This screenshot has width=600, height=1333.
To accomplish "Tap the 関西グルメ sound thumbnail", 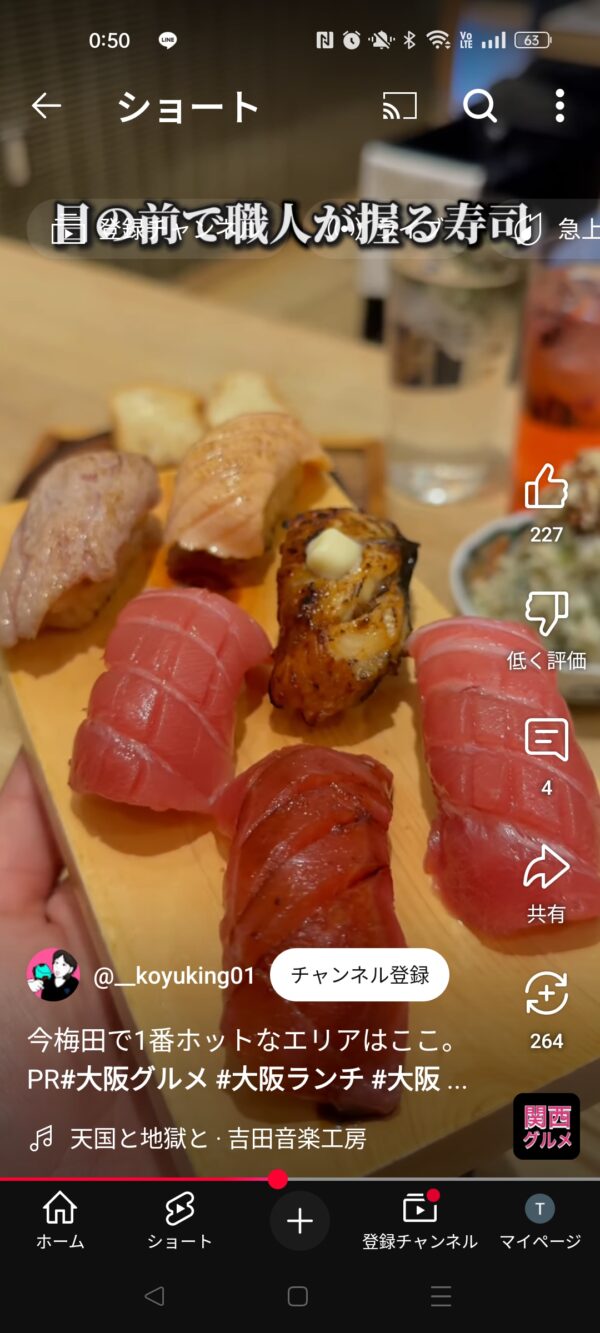I will pos(546,1126).
